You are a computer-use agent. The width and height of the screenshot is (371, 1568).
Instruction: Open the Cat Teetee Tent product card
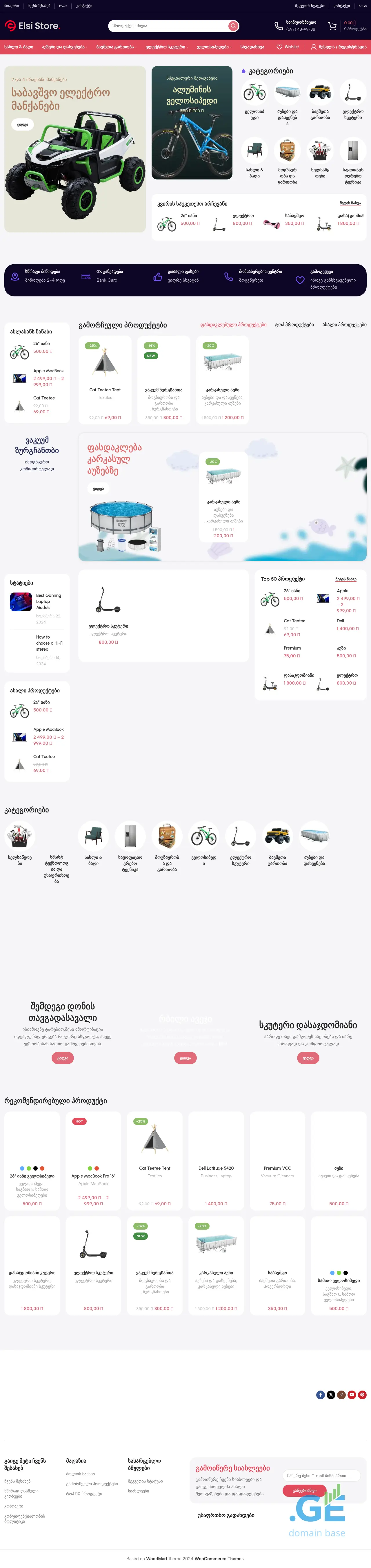click(x=105, y=390)
